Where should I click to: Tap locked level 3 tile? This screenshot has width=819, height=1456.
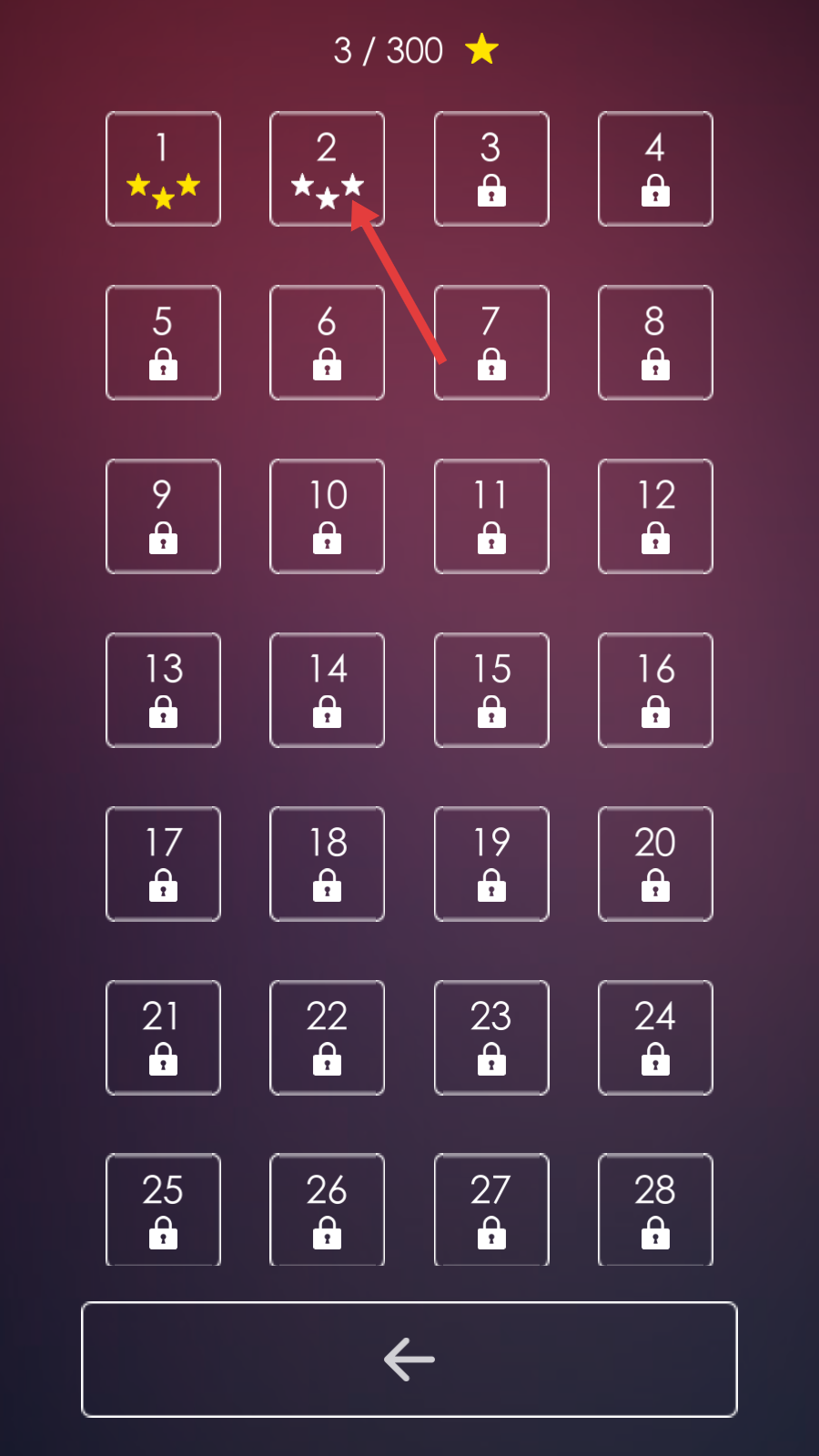[x=491, y=169]
